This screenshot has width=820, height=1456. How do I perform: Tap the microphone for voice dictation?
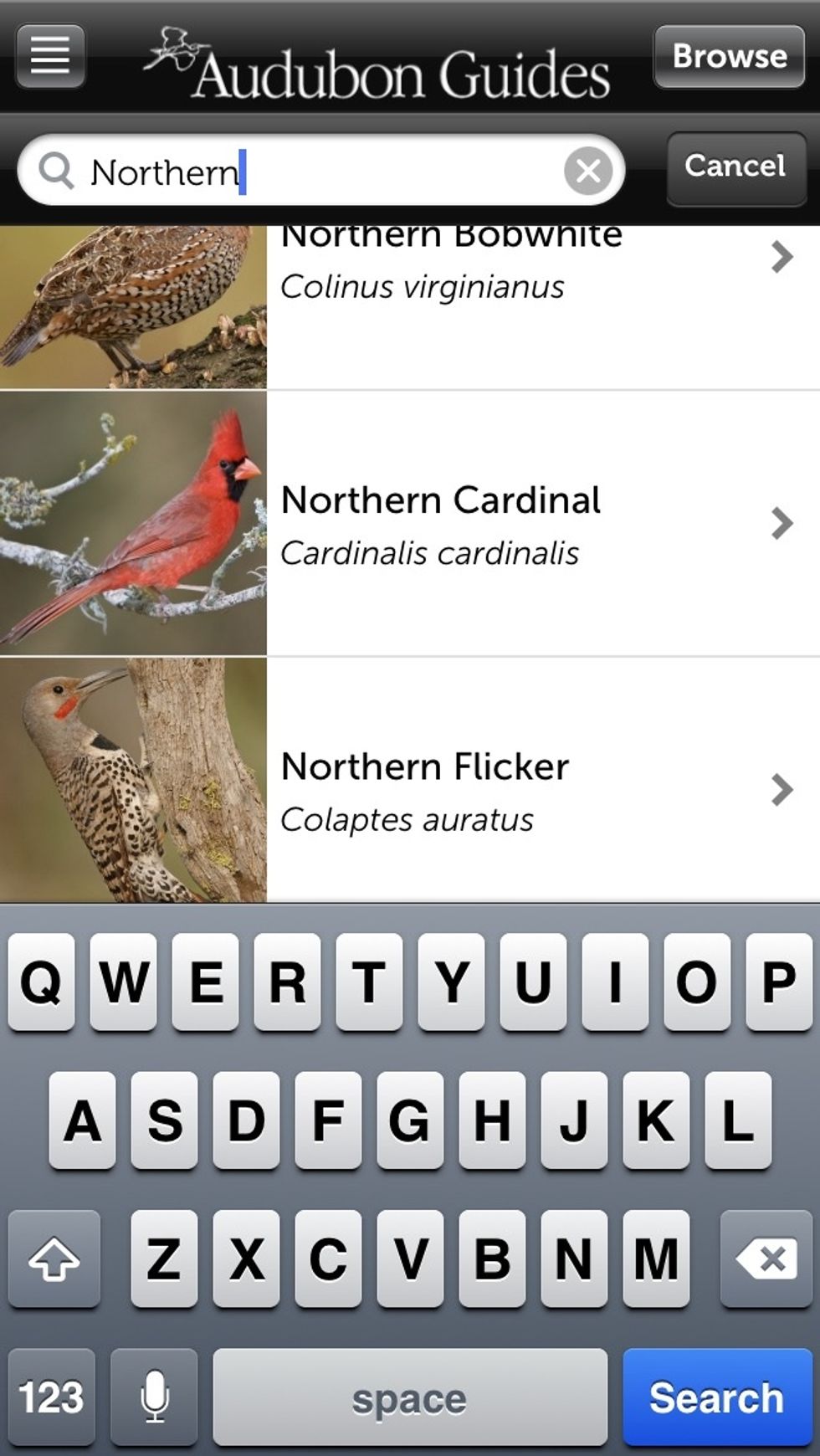pyautogui.click(x=153, y=1396)
